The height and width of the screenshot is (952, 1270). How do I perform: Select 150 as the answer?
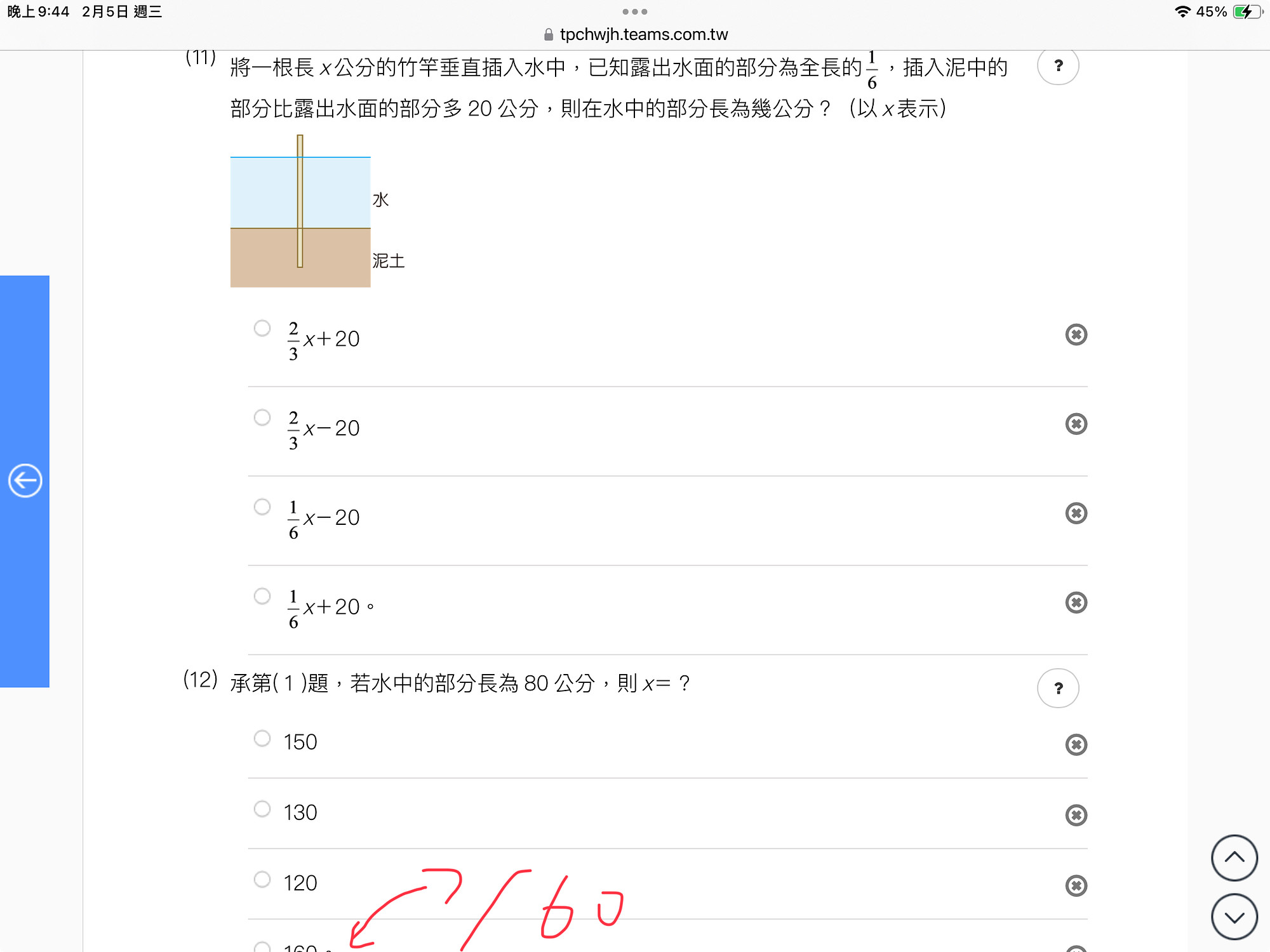[262, 738]
